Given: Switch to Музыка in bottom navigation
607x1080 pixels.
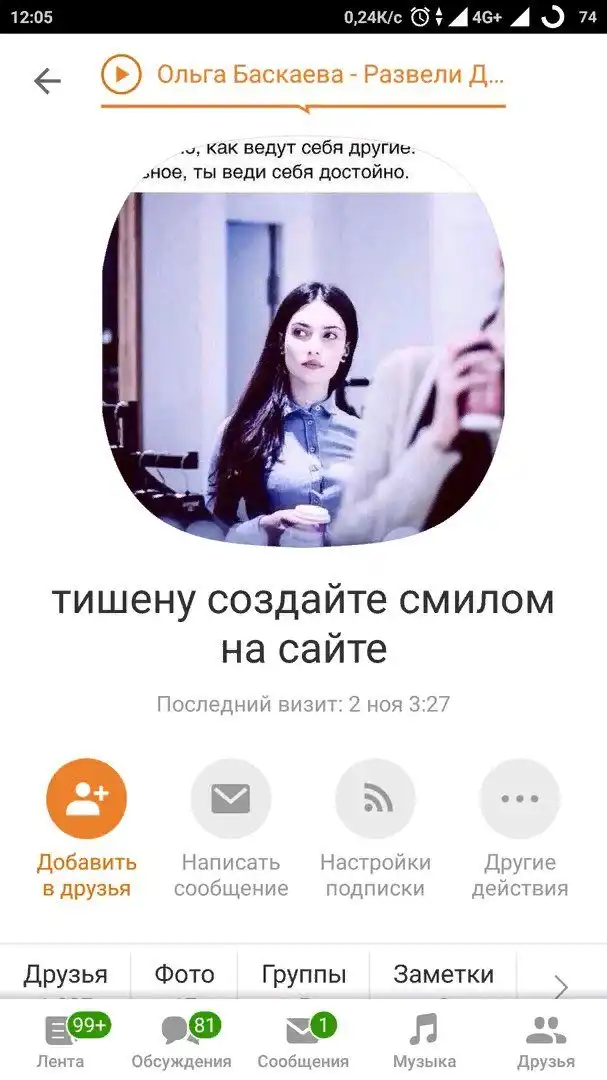Looking at the screenshot, I should point(424,1041).
